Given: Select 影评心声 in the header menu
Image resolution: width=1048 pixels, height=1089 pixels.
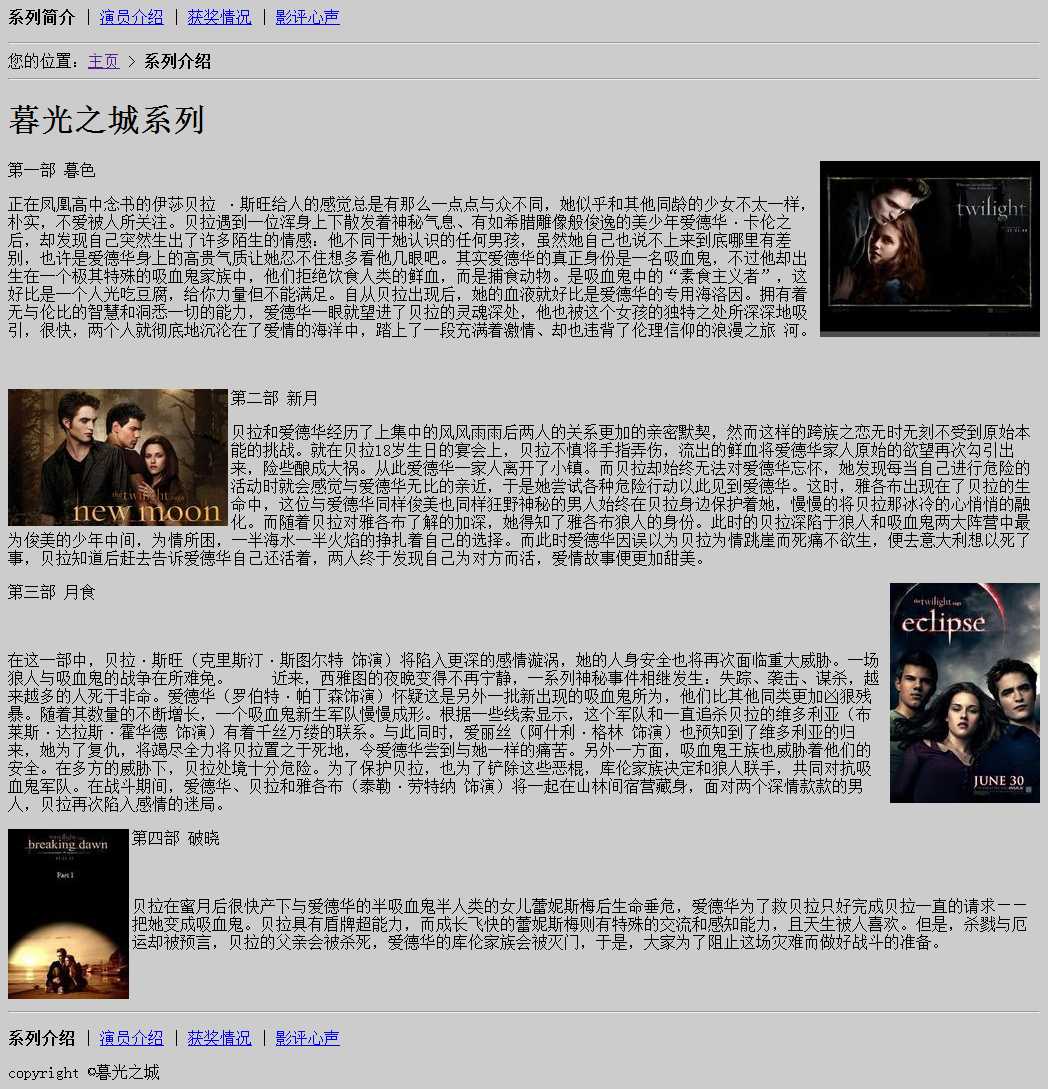Looking at the screenshot, I should pos(307,17).
